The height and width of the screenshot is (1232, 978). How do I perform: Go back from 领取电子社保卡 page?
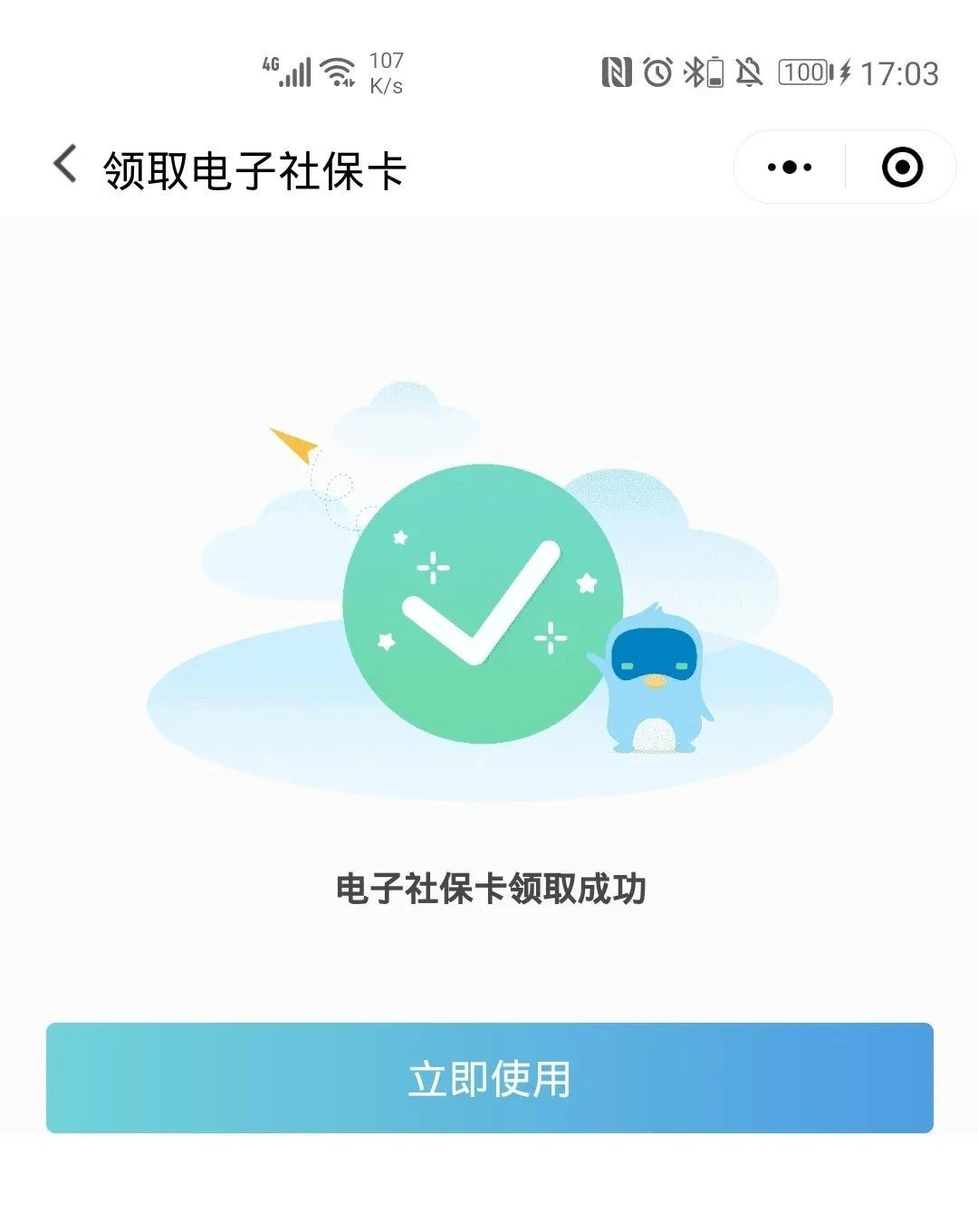point(65,165)
